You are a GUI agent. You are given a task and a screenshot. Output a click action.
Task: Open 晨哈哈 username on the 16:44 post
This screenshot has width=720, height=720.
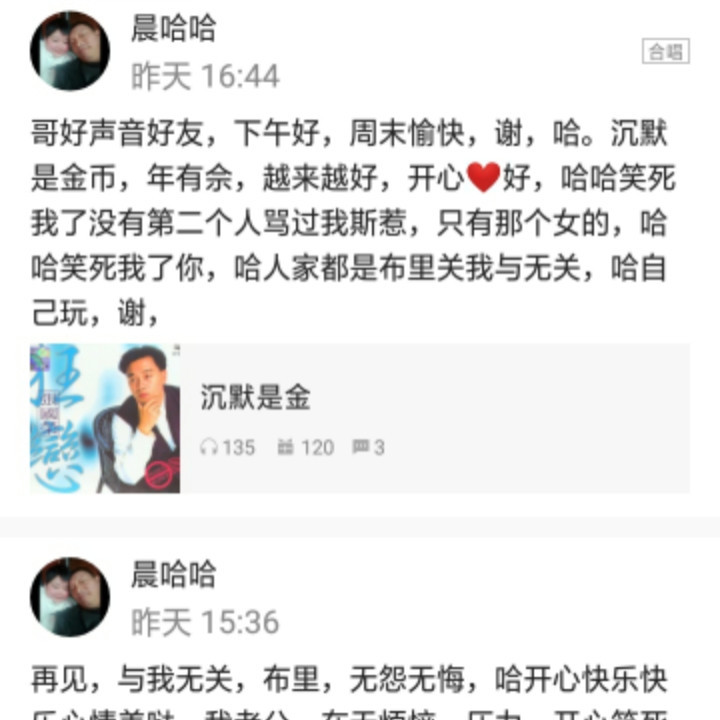coord(173,28)
